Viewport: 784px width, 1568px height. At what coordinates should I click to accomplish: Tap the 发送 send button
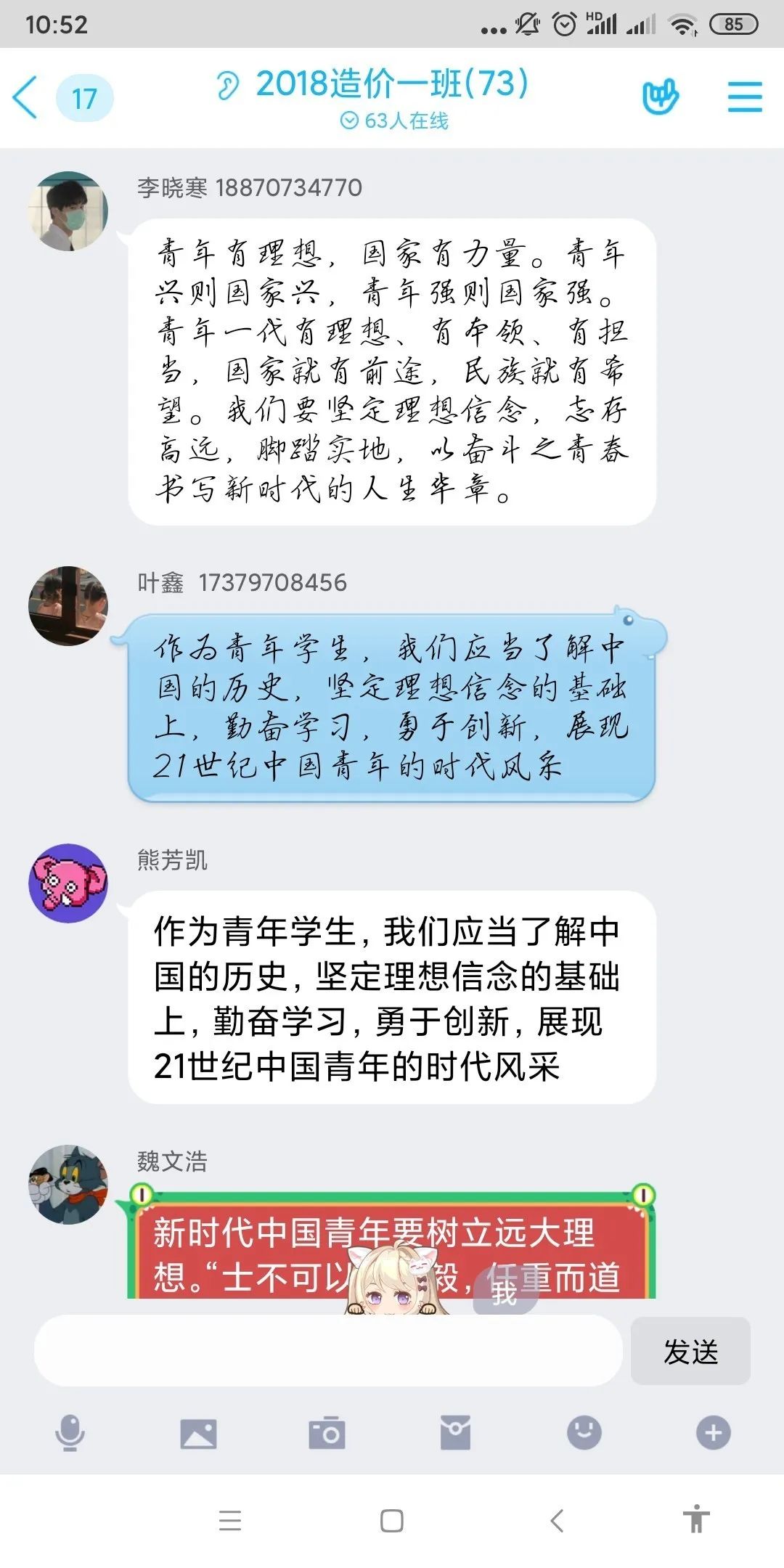690,1351
